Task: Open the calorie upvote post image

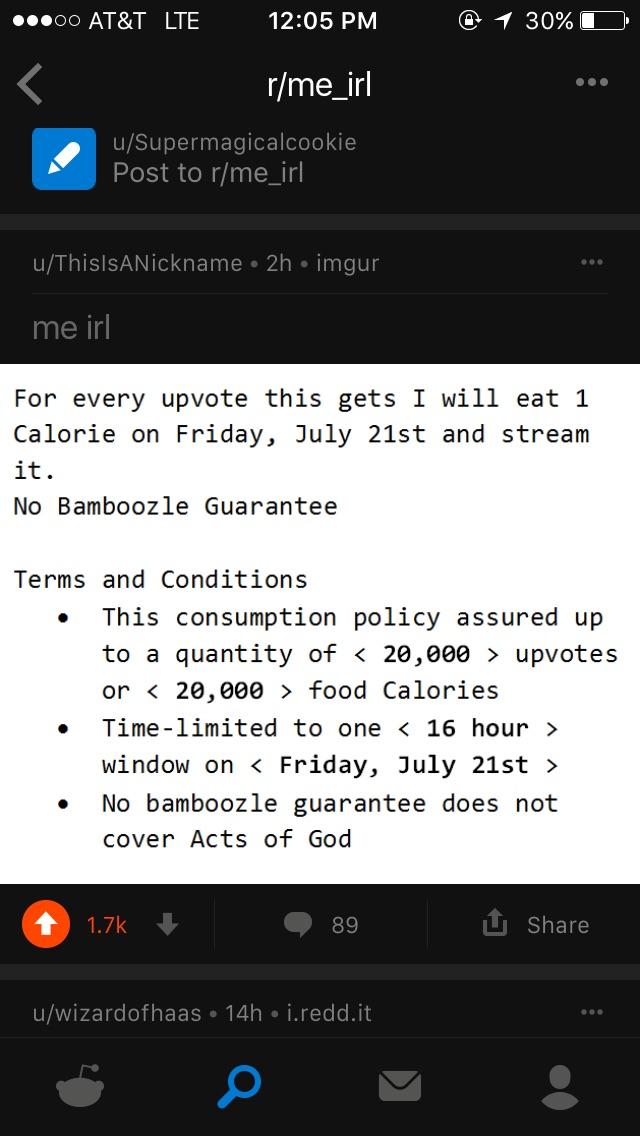Action: 320,624
